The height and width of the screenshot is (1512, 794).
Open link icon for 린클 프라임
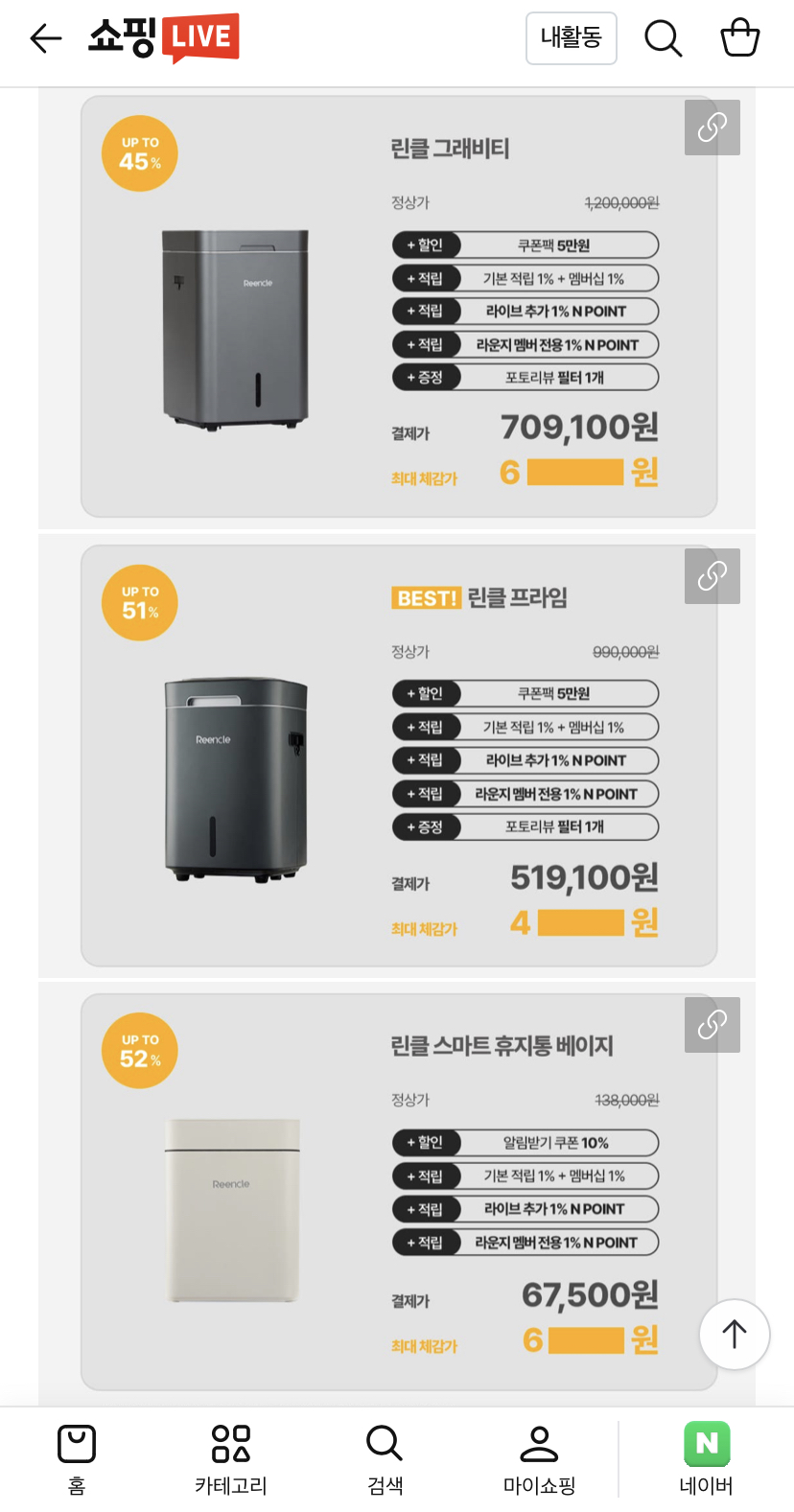tap(712, 576)
